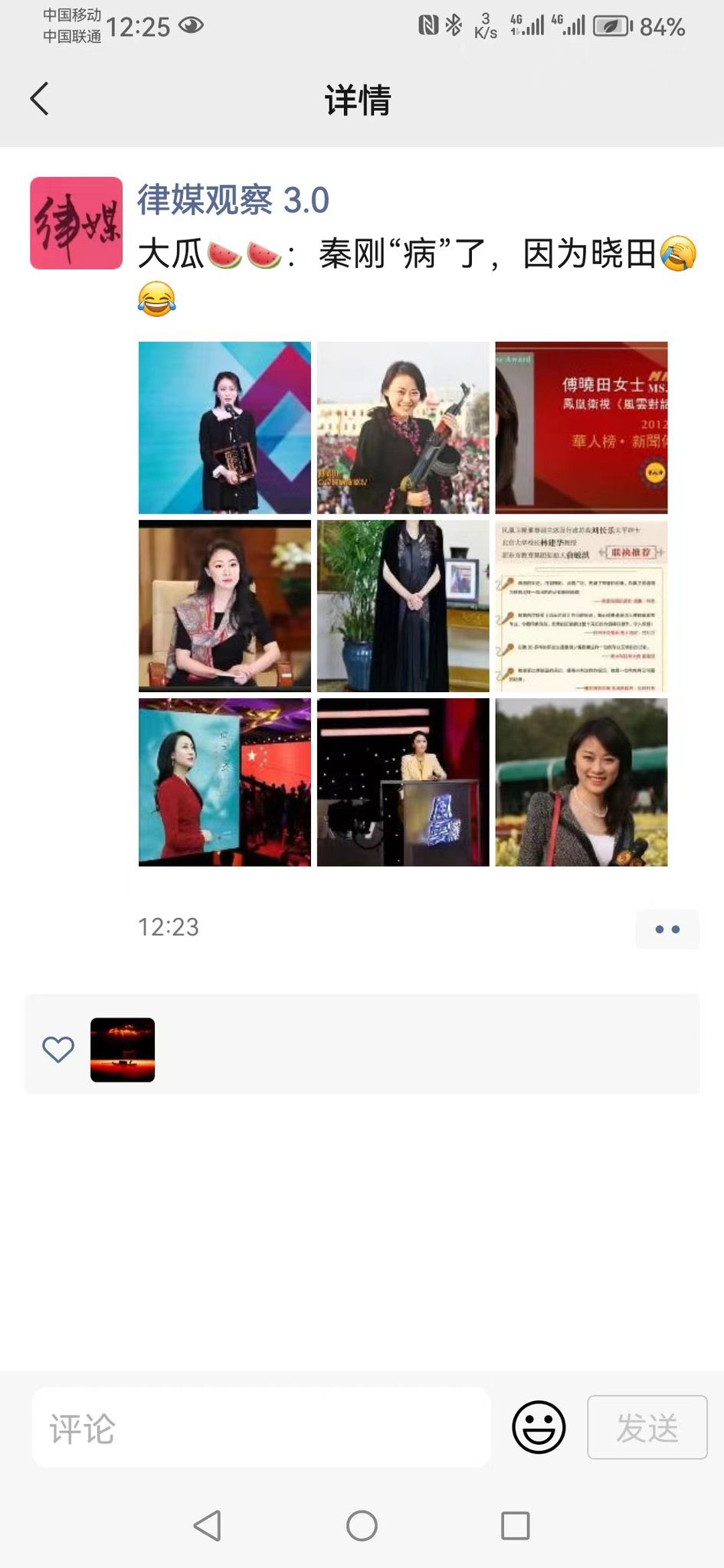Open the two-dot like/comment menu
Image resolution: width=724 pixels, height=1568 pixels.
[667, 929]
